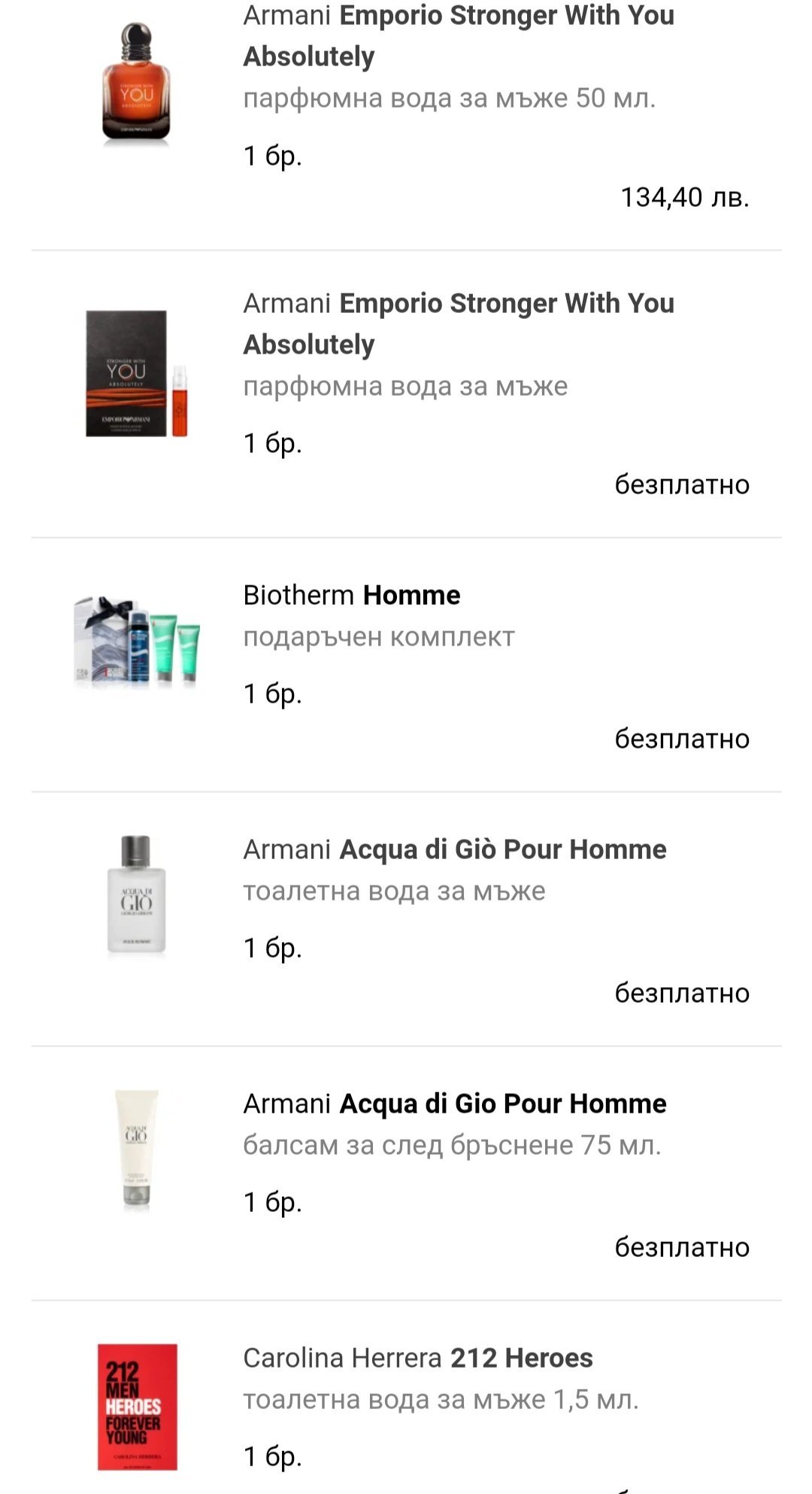Open Acqua di Giò Pour Homme тоалетна вода
Viewport: 812px width, 1494px height.
click(454, 849)
